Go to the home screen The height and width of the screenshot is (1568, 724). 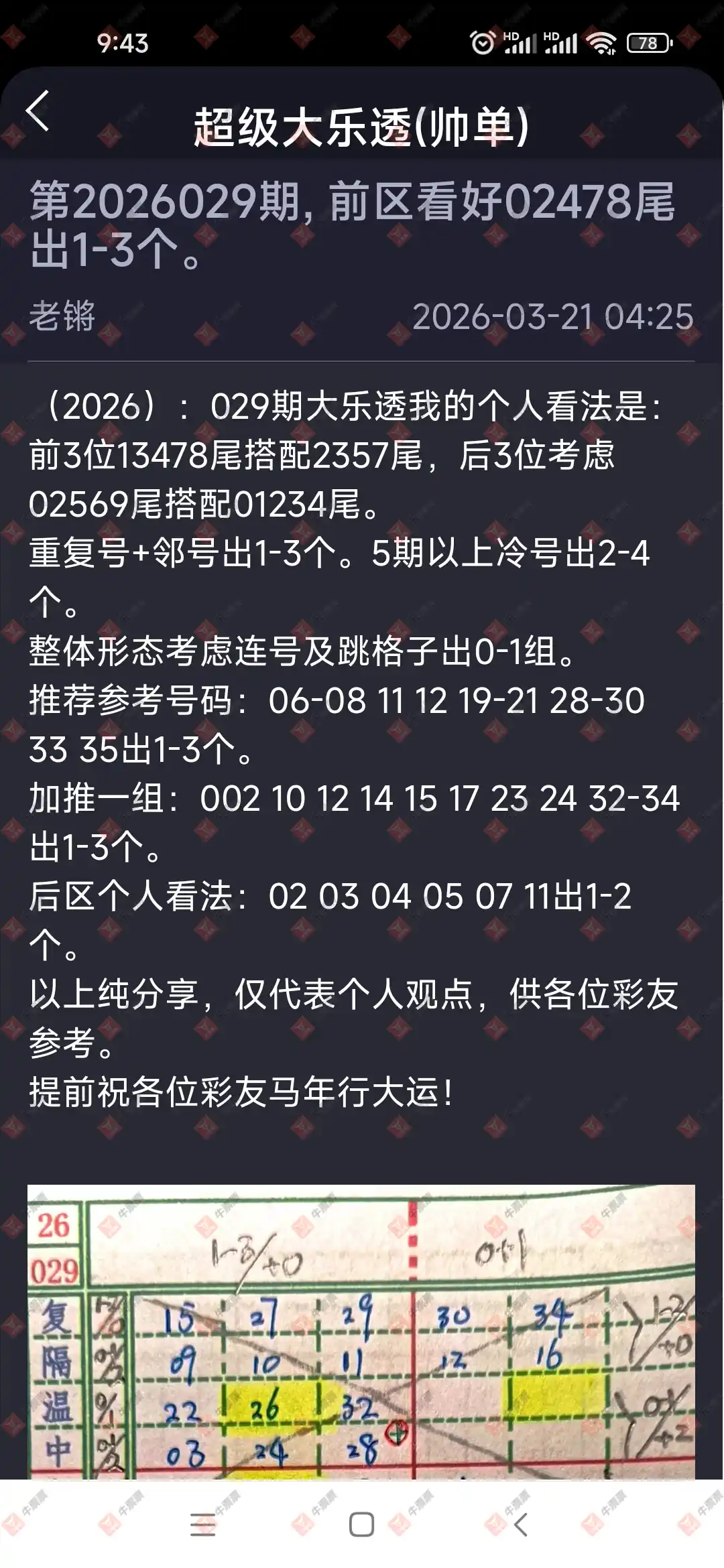coord(361,1525)
